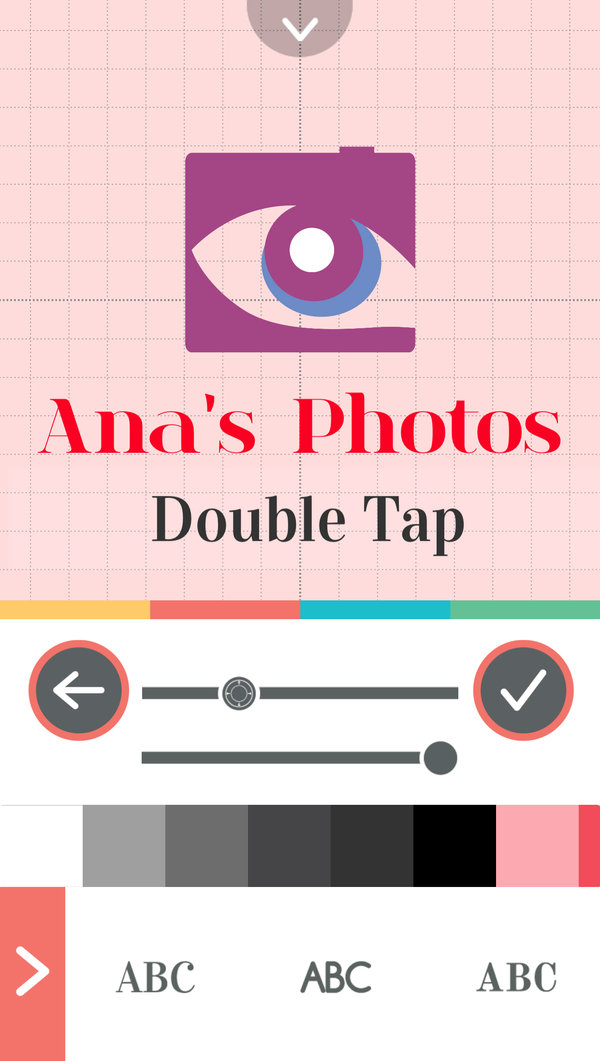This screenshot has height=1061, width=600.
Task: Go back with the left arrow button
Action: 79,690
